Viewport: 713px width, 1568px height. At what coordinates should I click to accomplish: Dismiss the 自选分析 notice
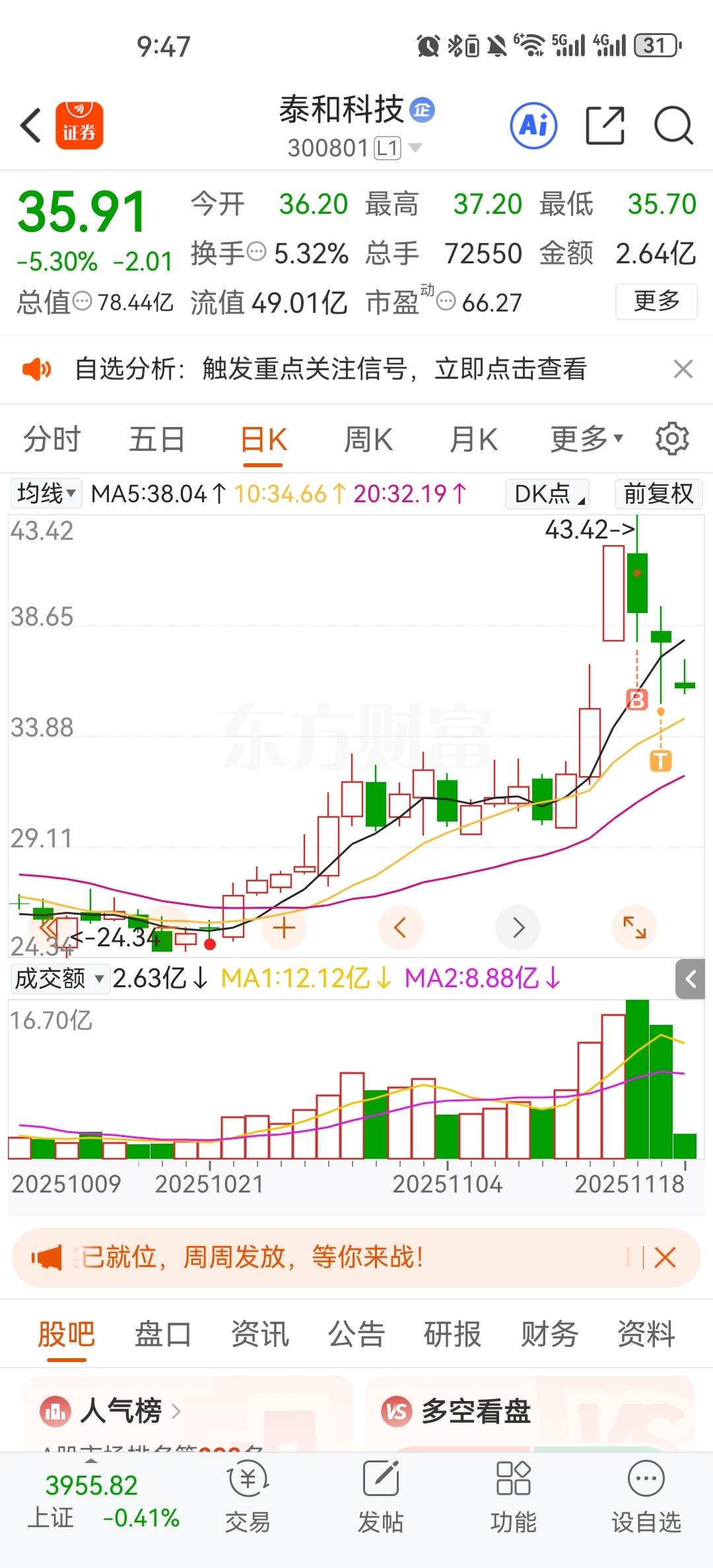pyautogui.click(x=683, y=369)
